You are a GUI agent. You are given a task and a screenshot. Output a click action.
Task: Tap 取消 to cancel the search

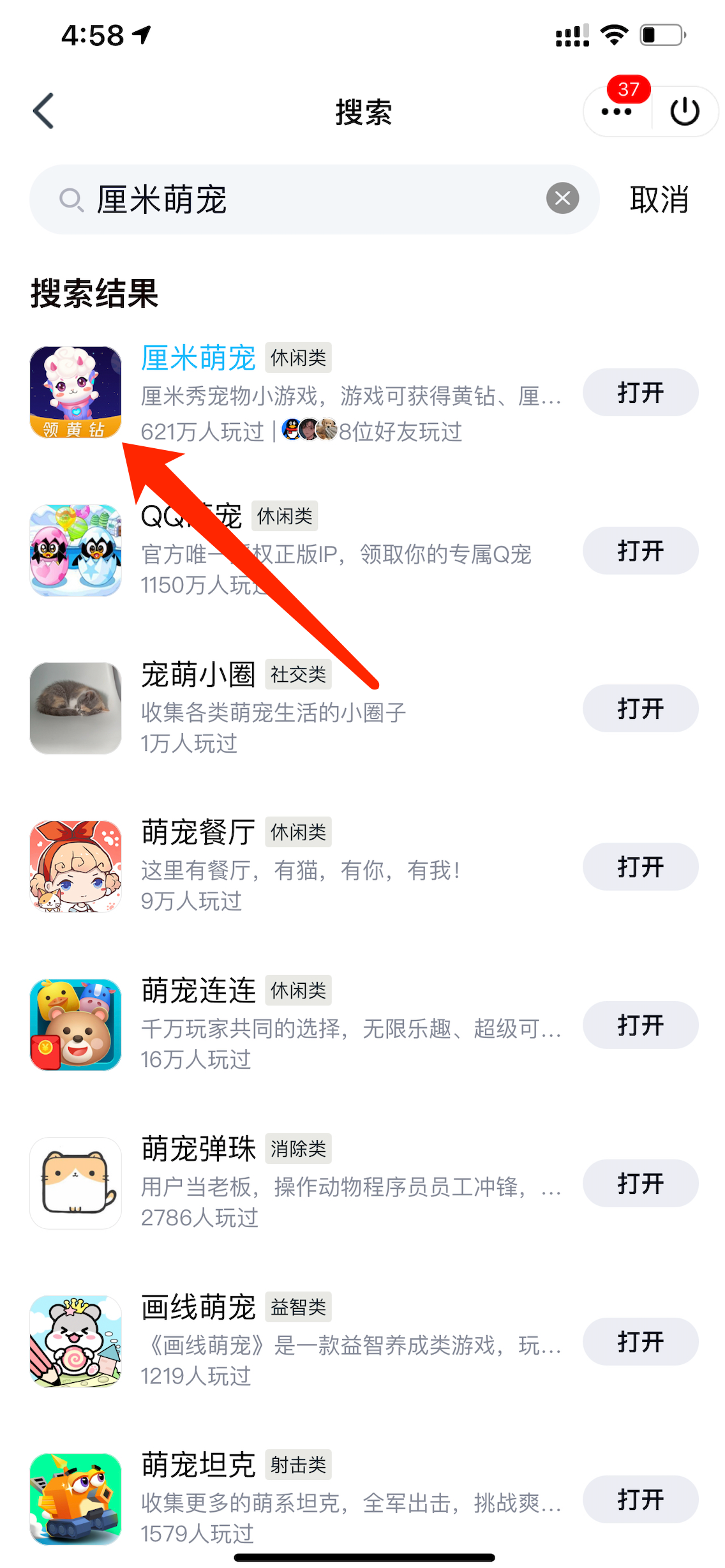click(659, 200)
